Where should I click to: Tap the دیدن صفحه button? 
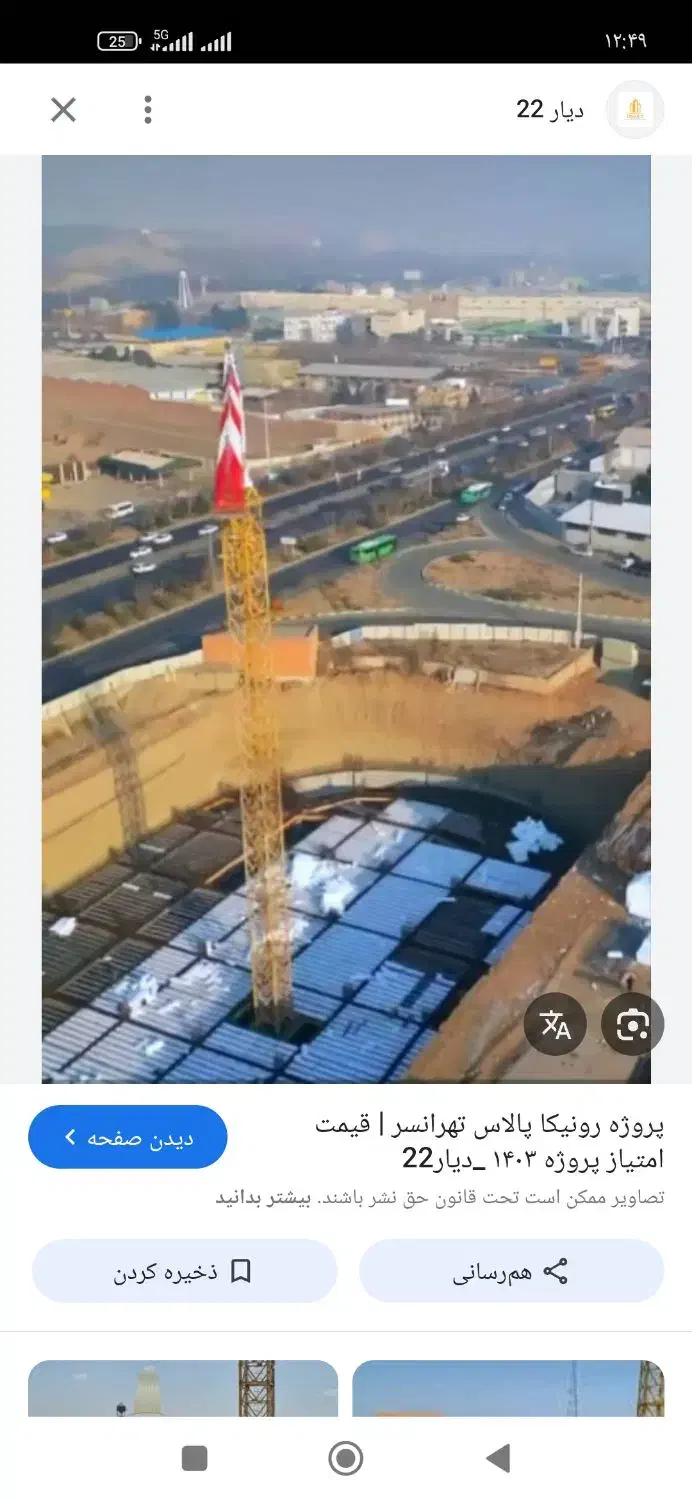pos(128,1137)
